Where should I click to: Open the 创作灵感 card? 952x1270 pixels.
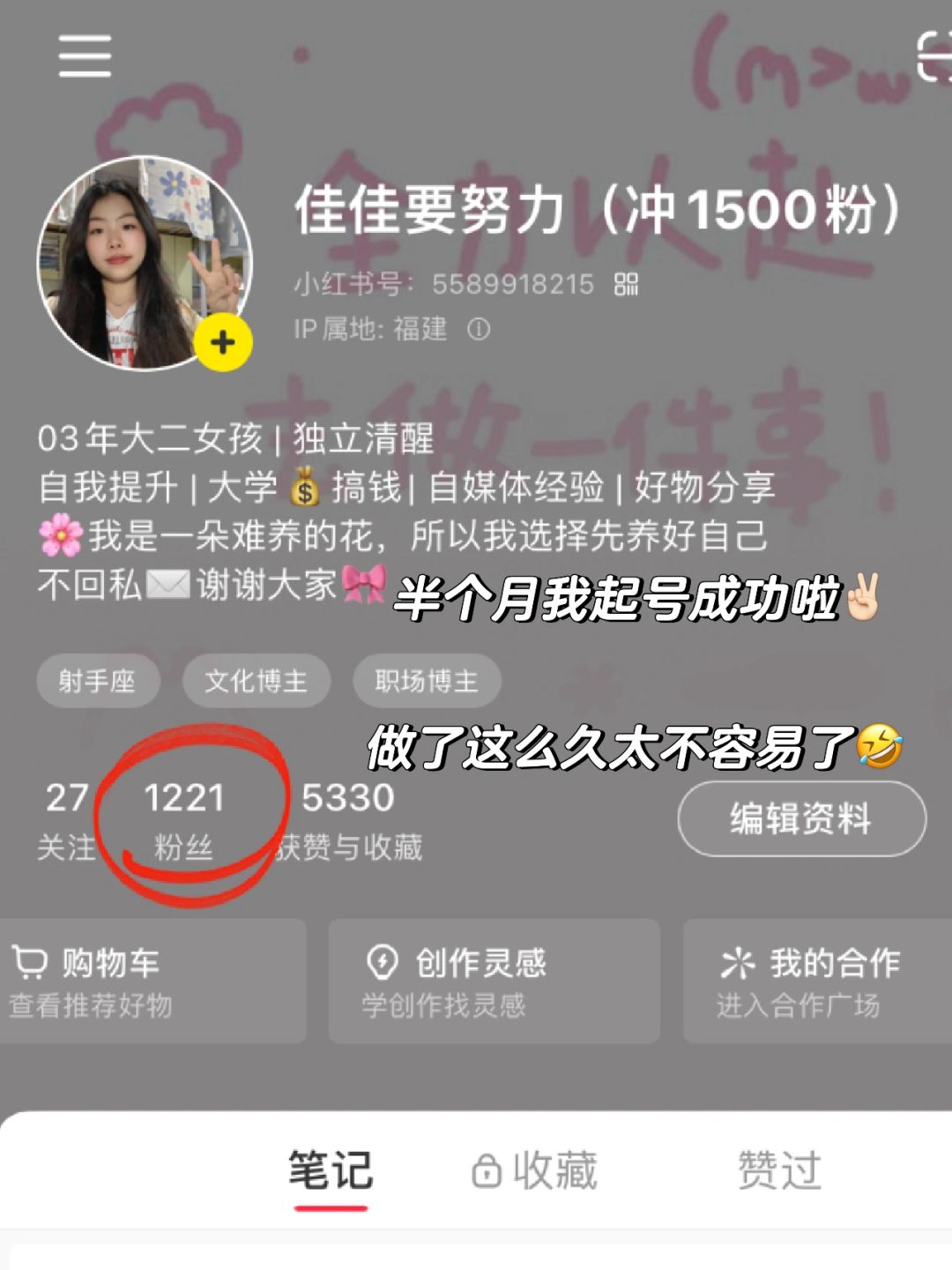click(494, 981)
